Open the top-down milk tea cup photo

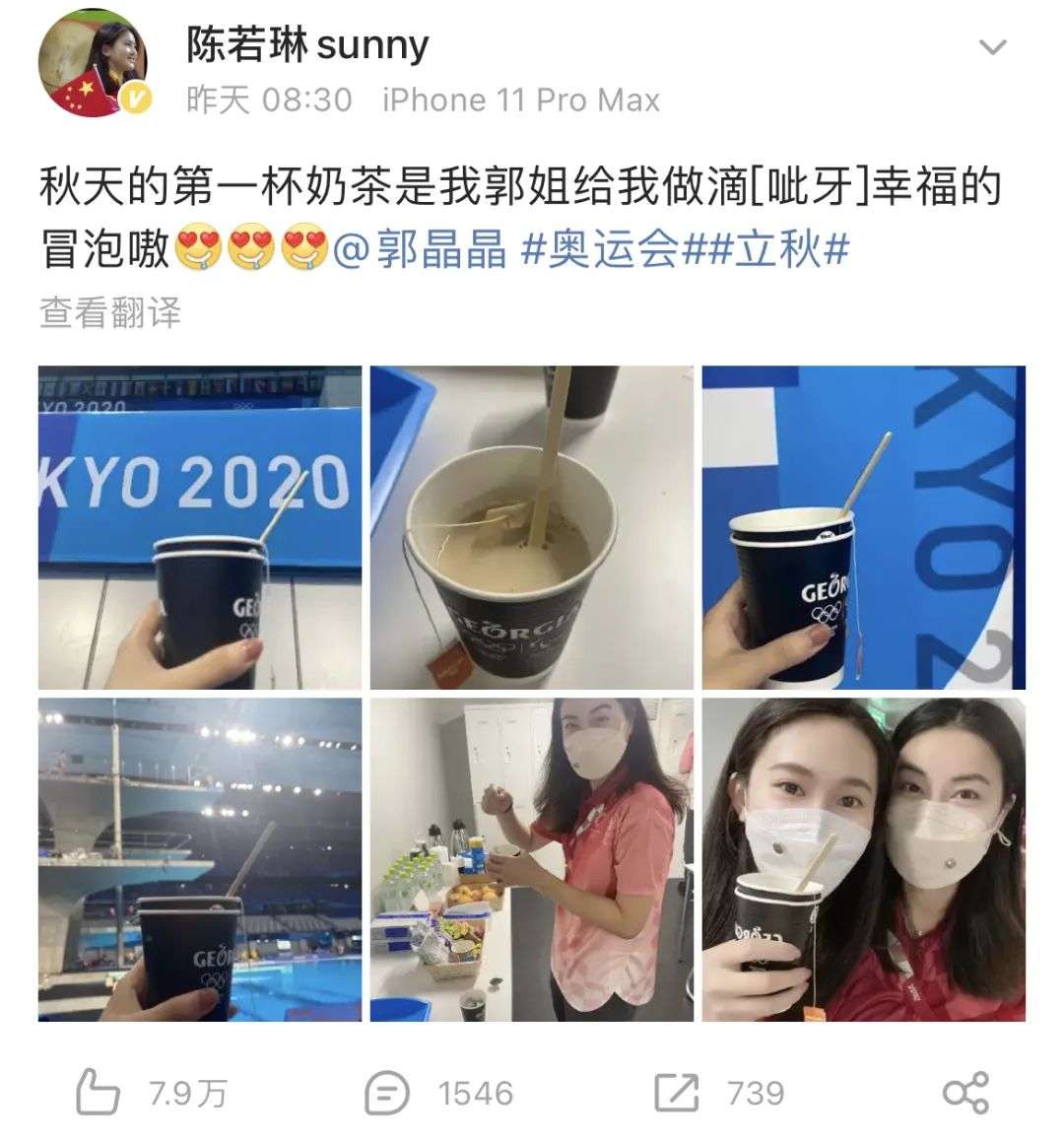(x=532, y=527)
